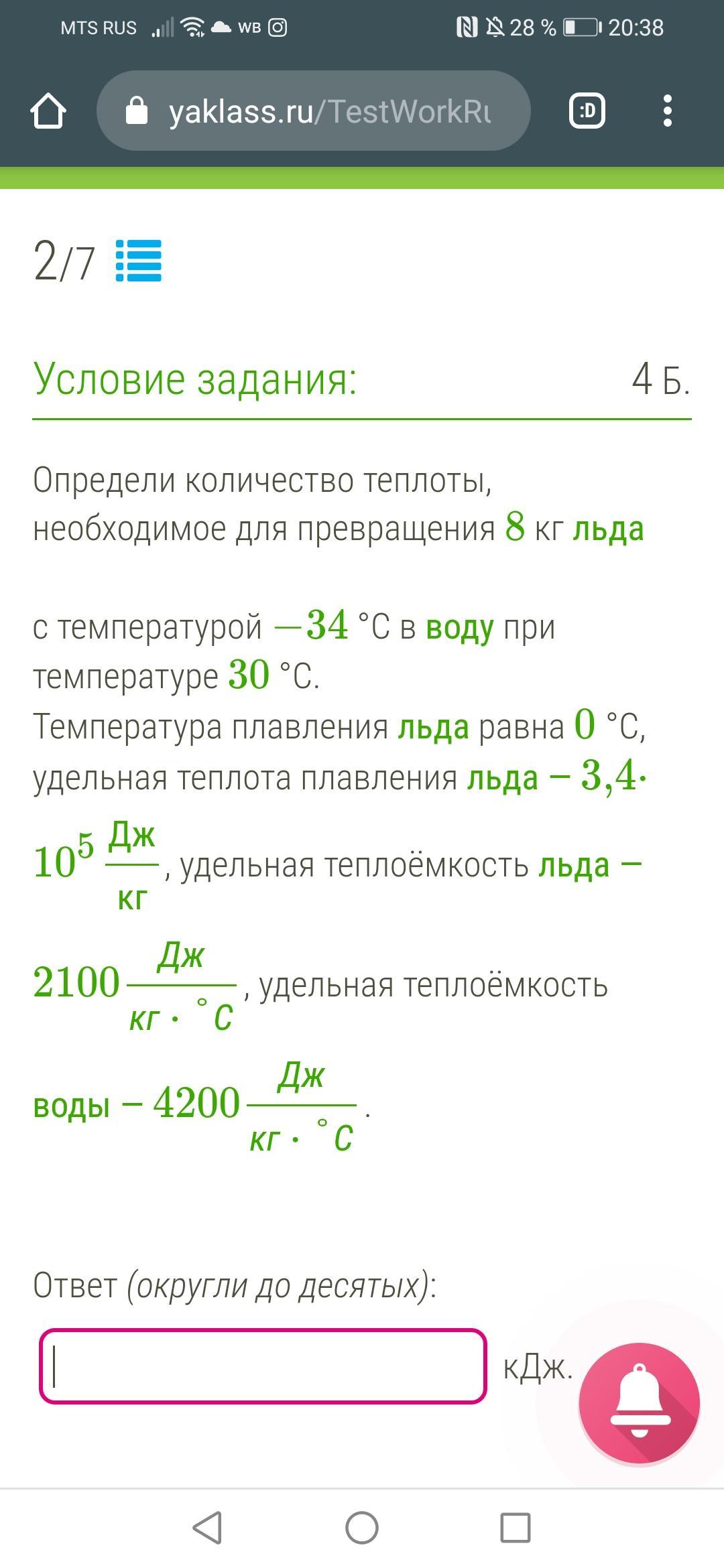Tap the pink notification bell button
The height and width of the screenshot is (1568, 724).
639,1402
